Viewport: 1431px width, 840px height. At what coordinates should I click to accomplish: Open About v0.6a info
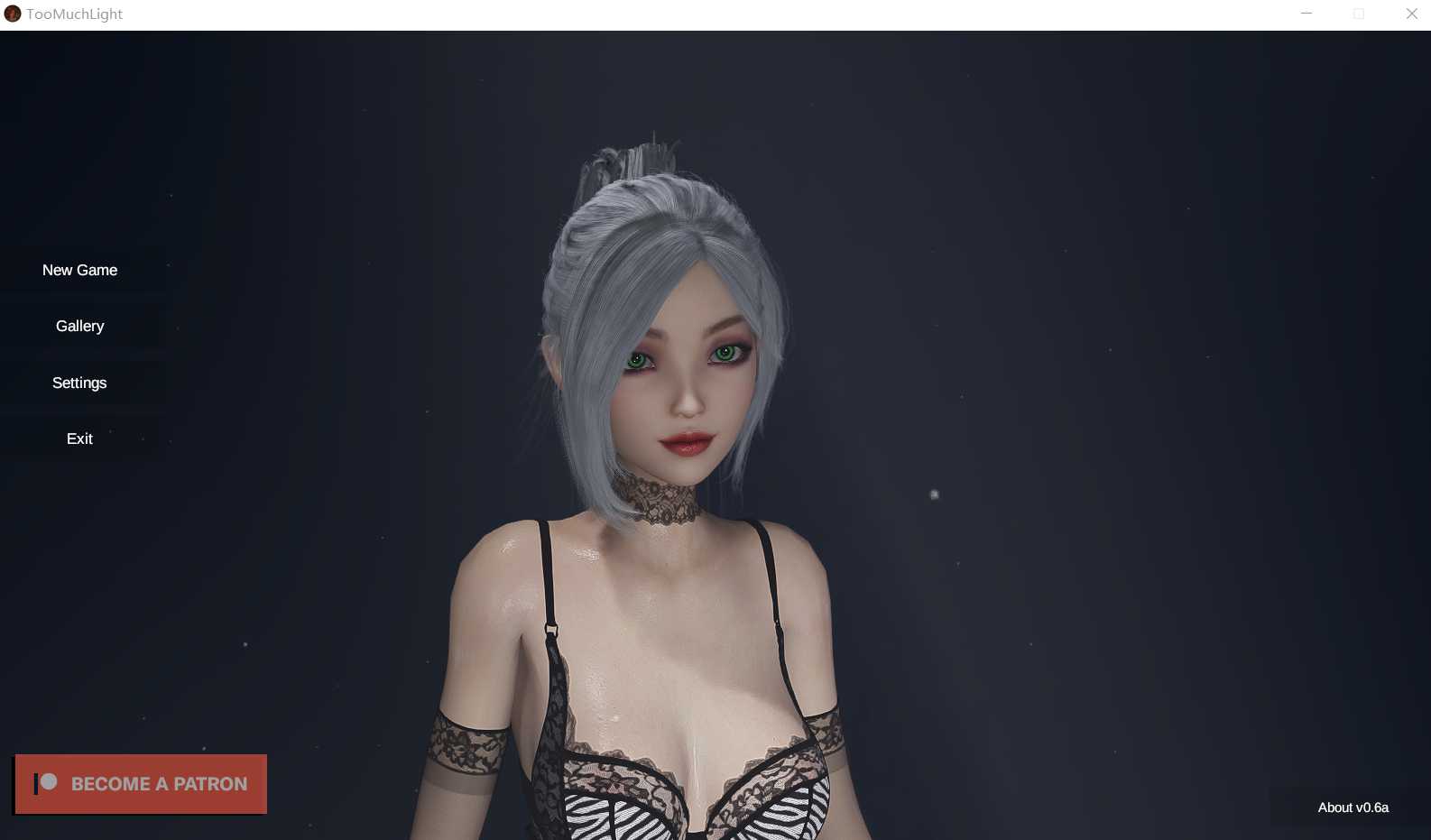tap(1353, 808)
